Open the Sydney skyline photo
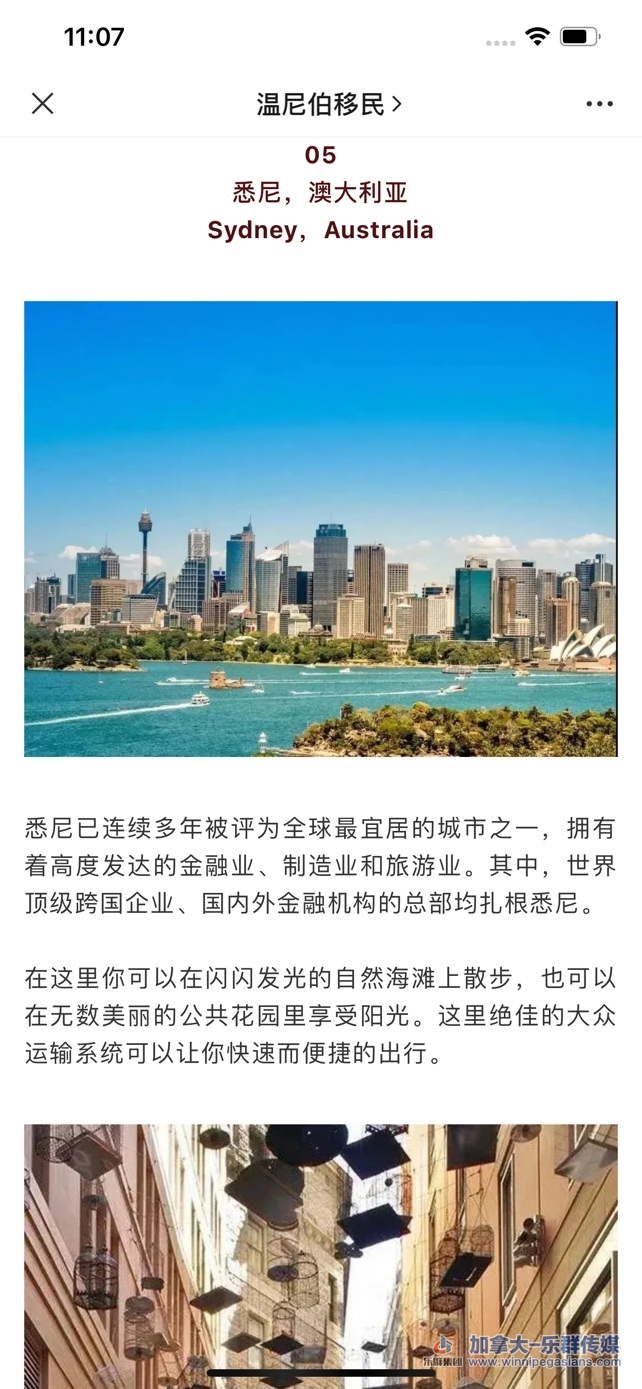 coord(320,528)
